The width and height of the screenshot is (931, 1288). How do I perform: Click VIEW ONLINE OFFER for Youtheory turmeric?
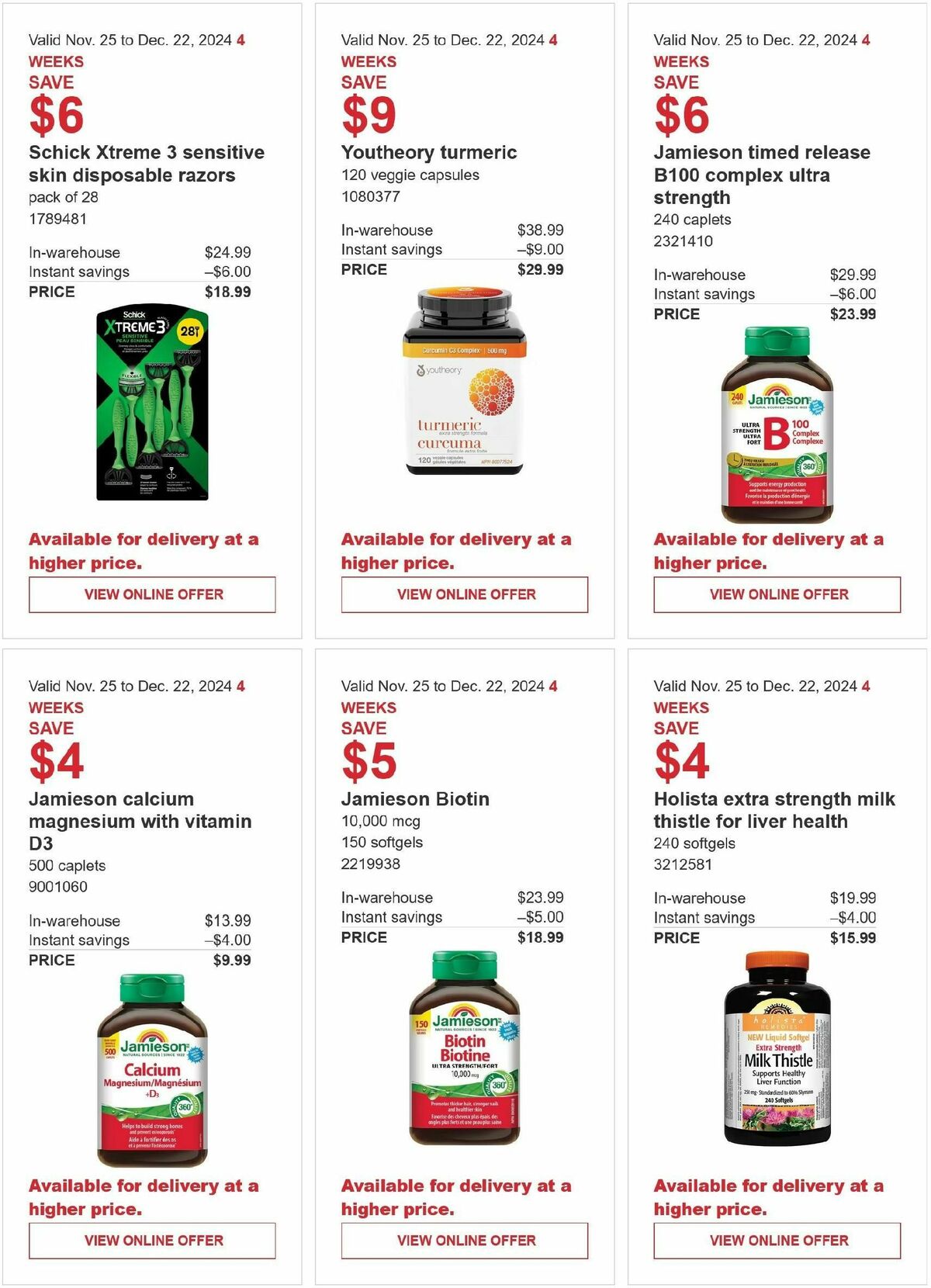(x=465, y=594)
